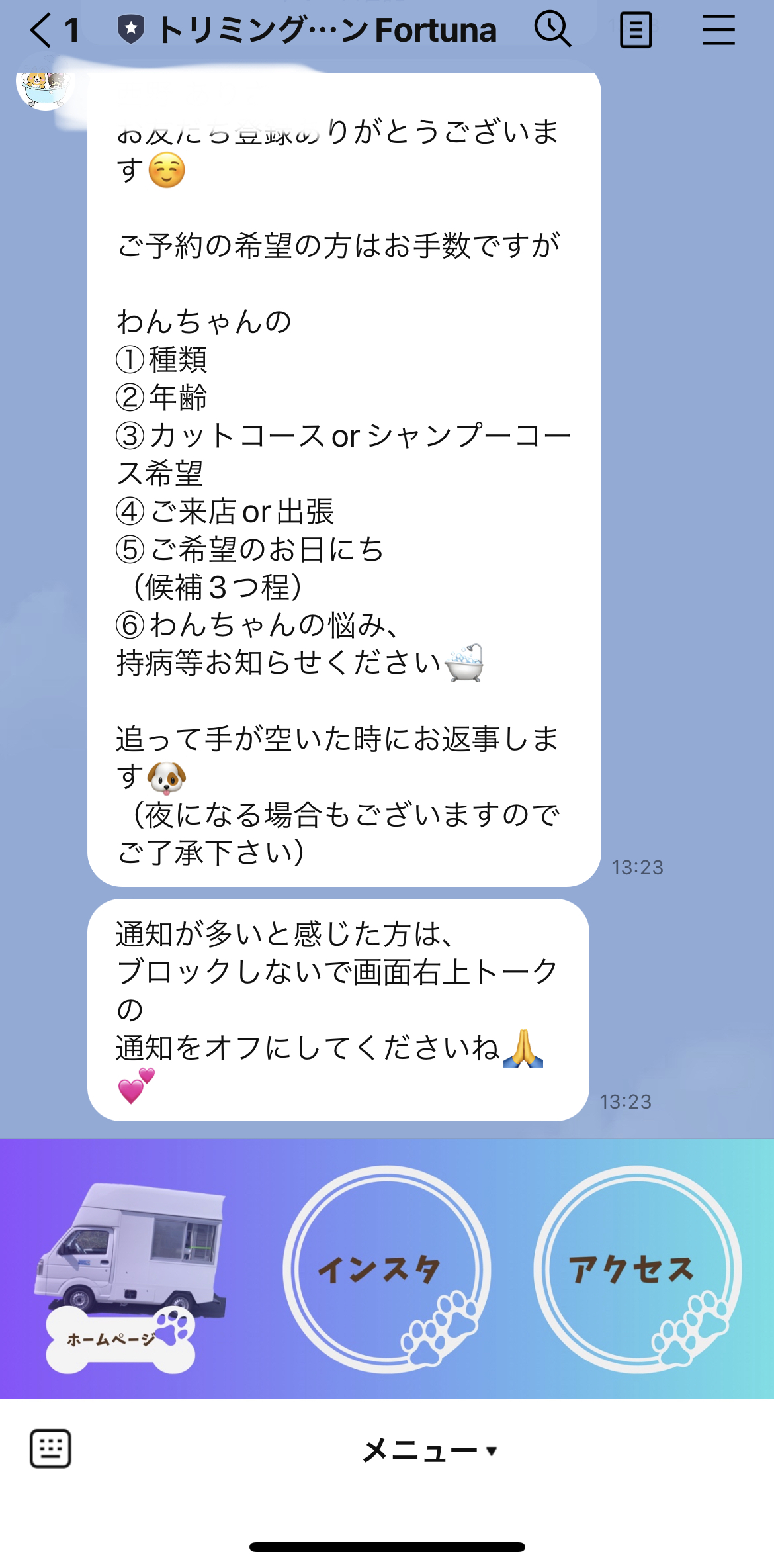Open the notes/memo icon at top right
This screenshot has width=774, height=1568.
point(636,30)
